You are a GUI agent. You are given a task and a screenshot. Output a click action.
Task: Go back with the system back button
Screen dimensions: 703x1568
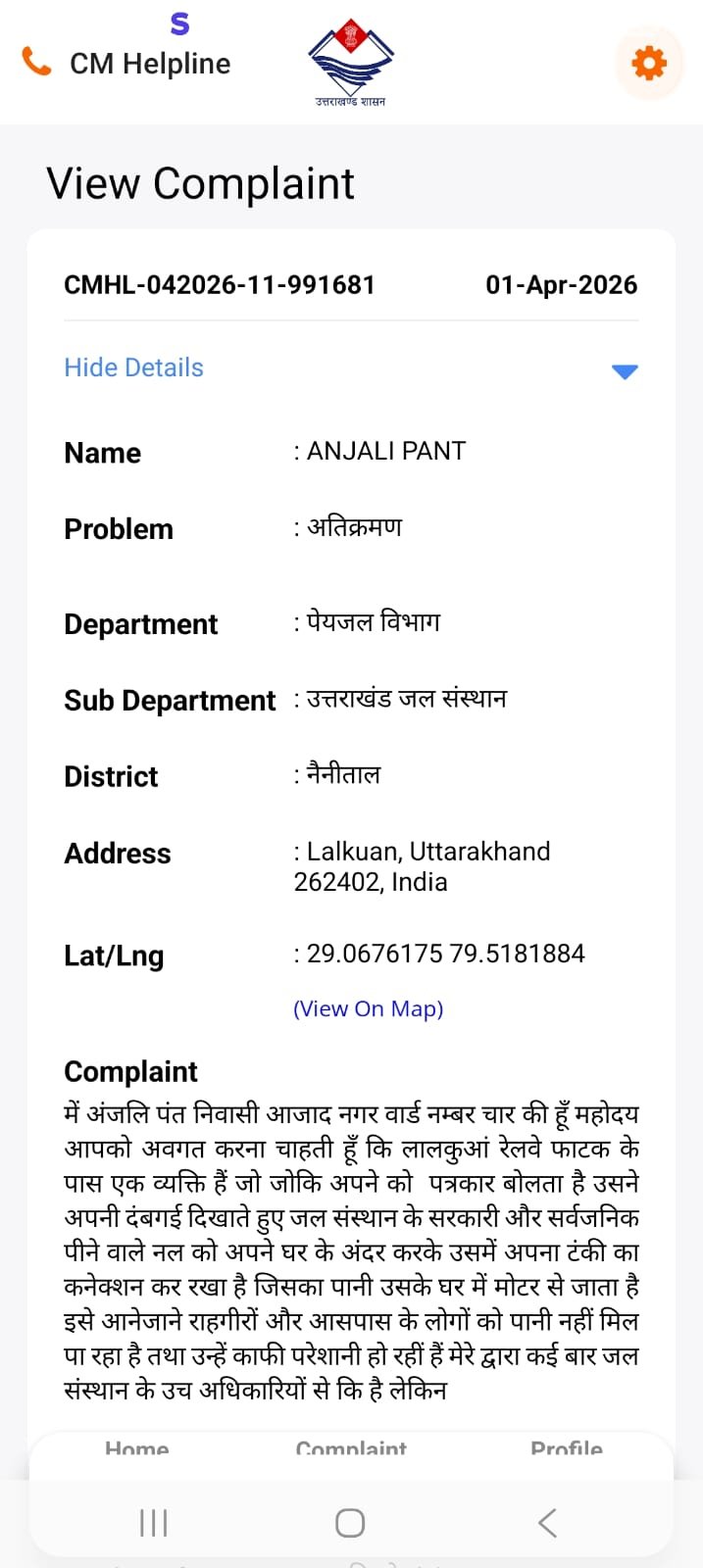547,1523
